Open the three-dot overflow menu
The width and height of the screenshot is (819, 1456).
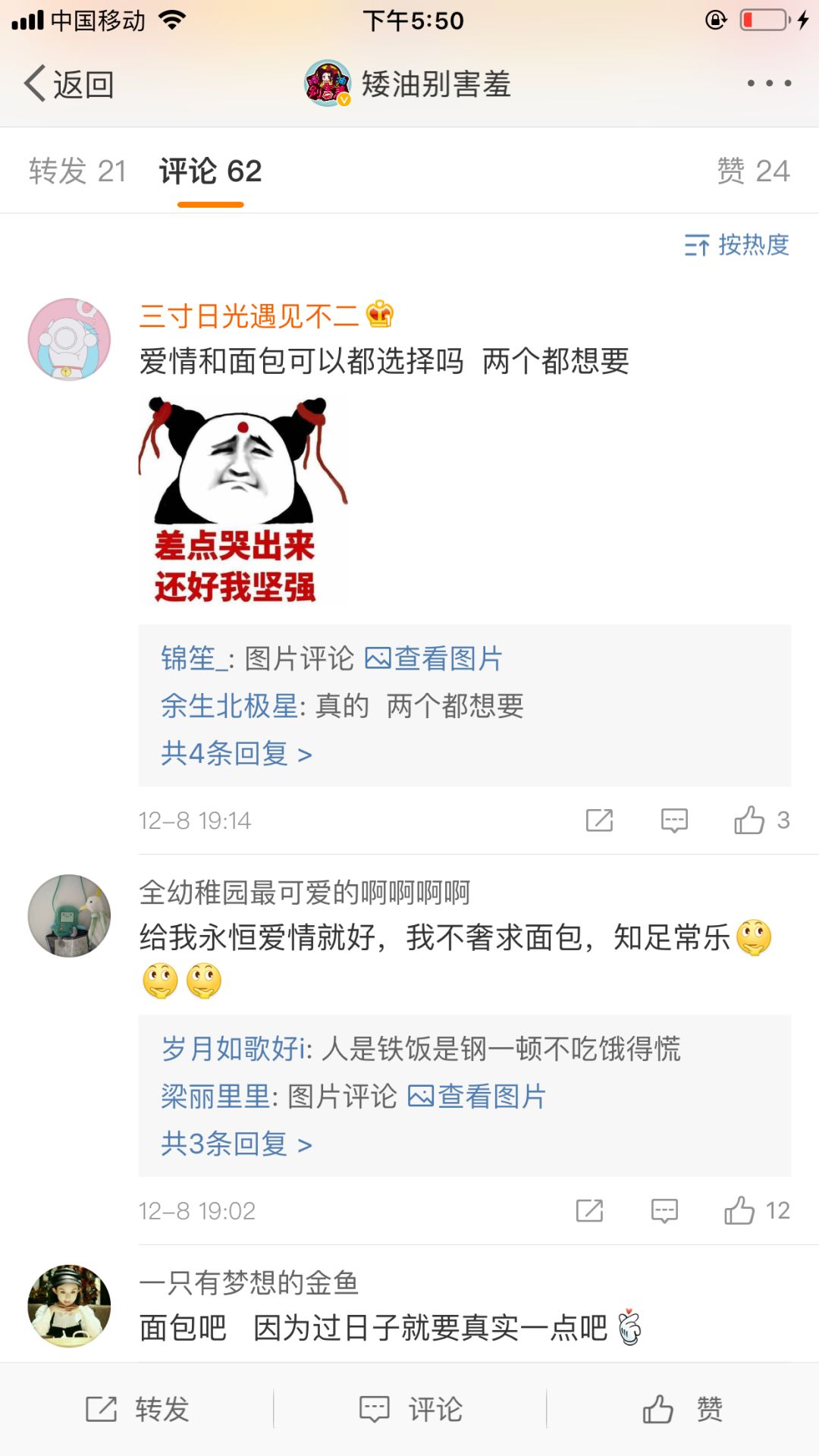coord(769,83)
